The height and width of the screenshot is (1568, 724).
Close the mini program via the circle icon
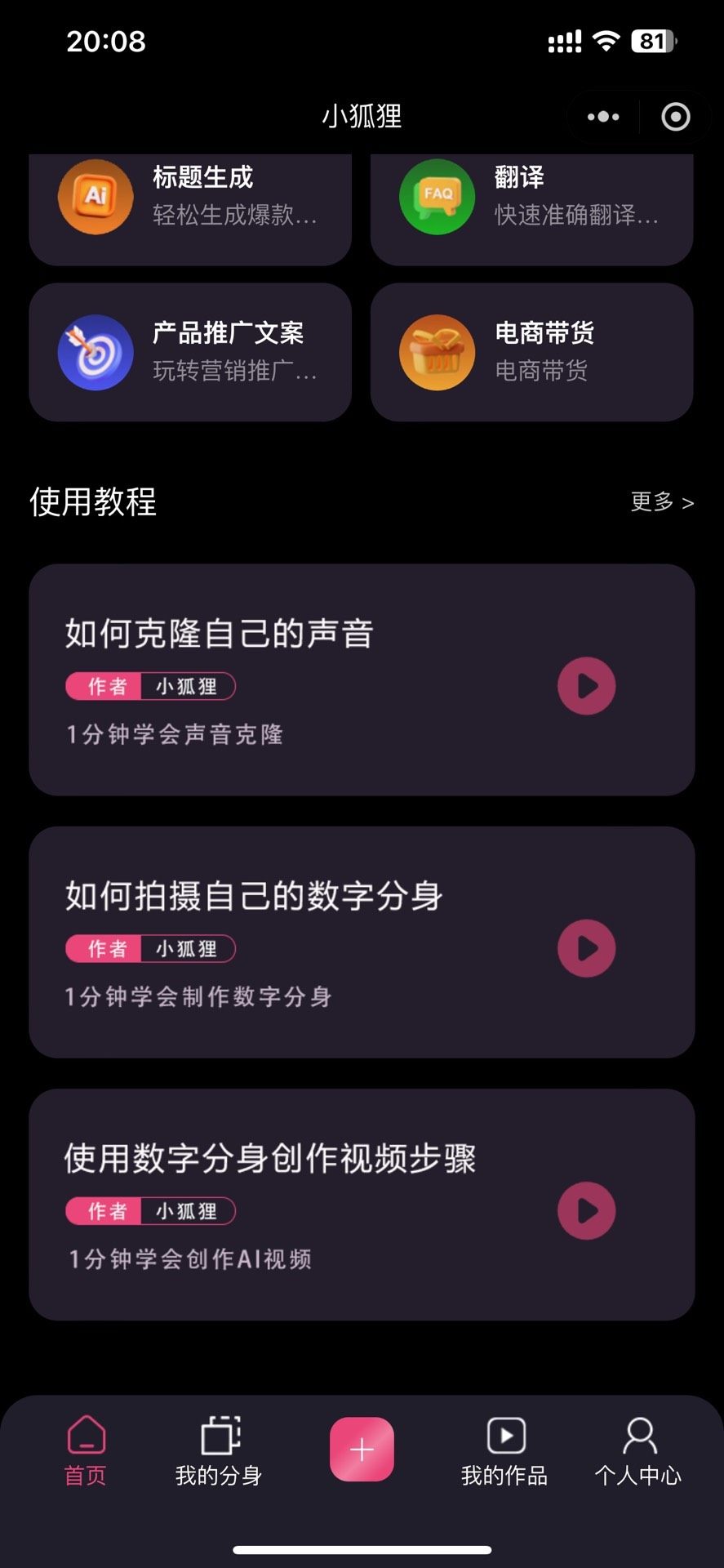[x=675, y=117]
